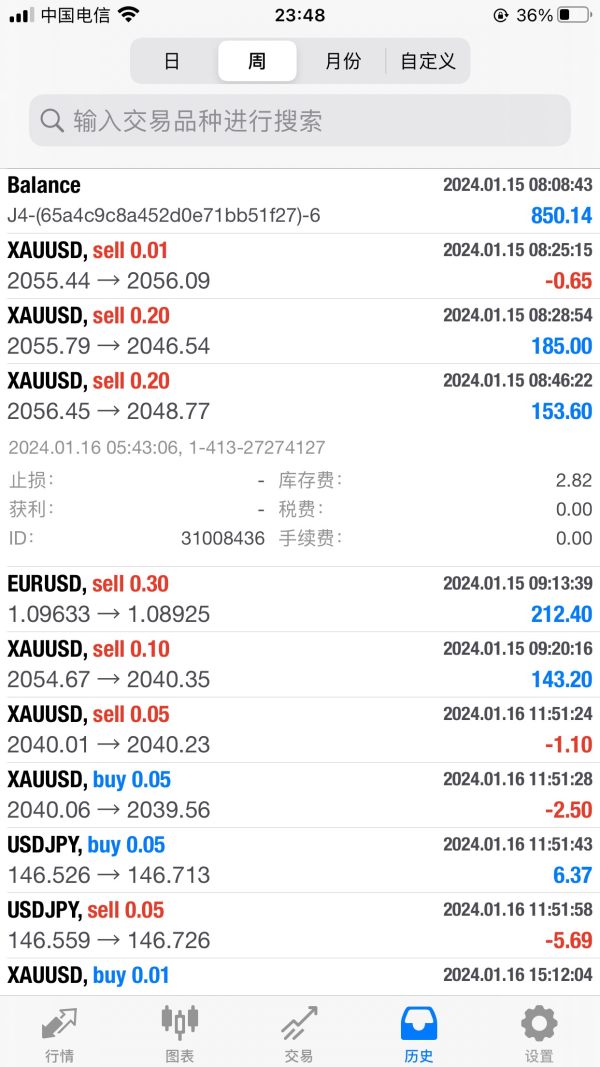
Task: Go to the 行情 quotes tab
Action: tap(60, 1033)
